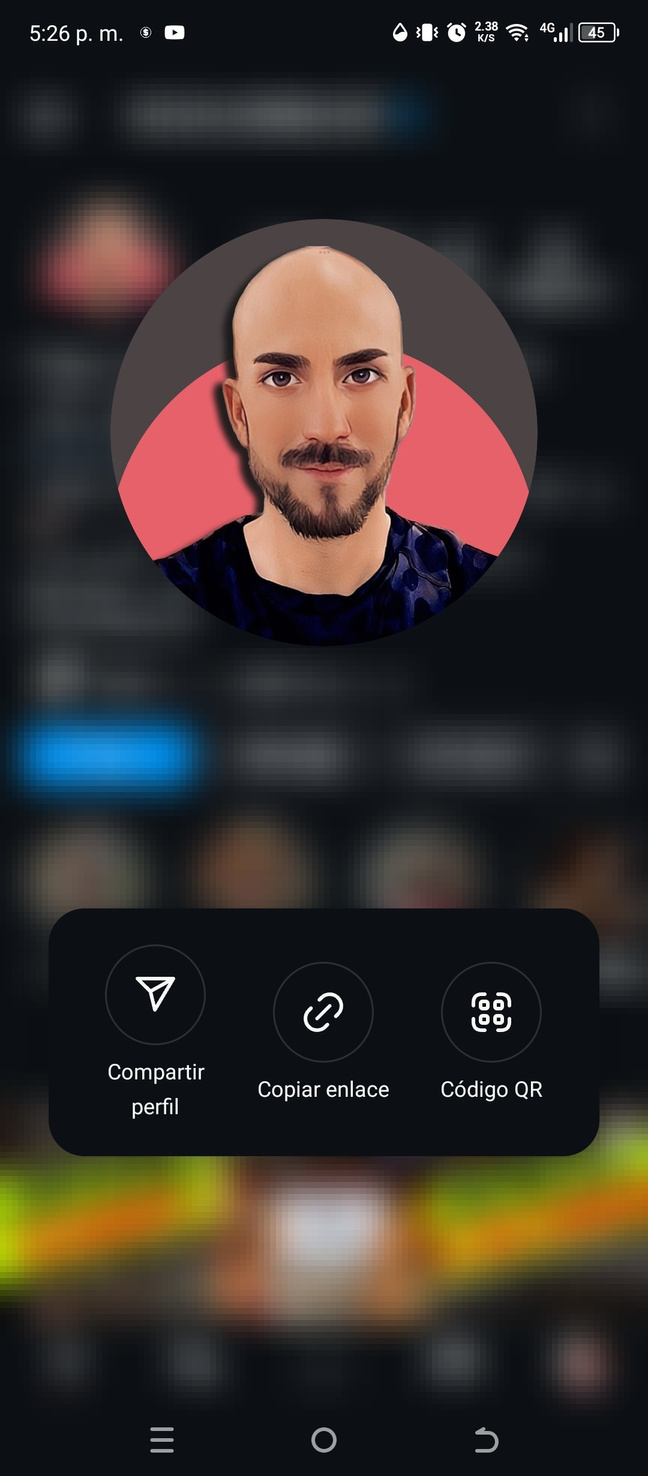Go to the home screen

pyautogui.click(x=324, y=1440)
